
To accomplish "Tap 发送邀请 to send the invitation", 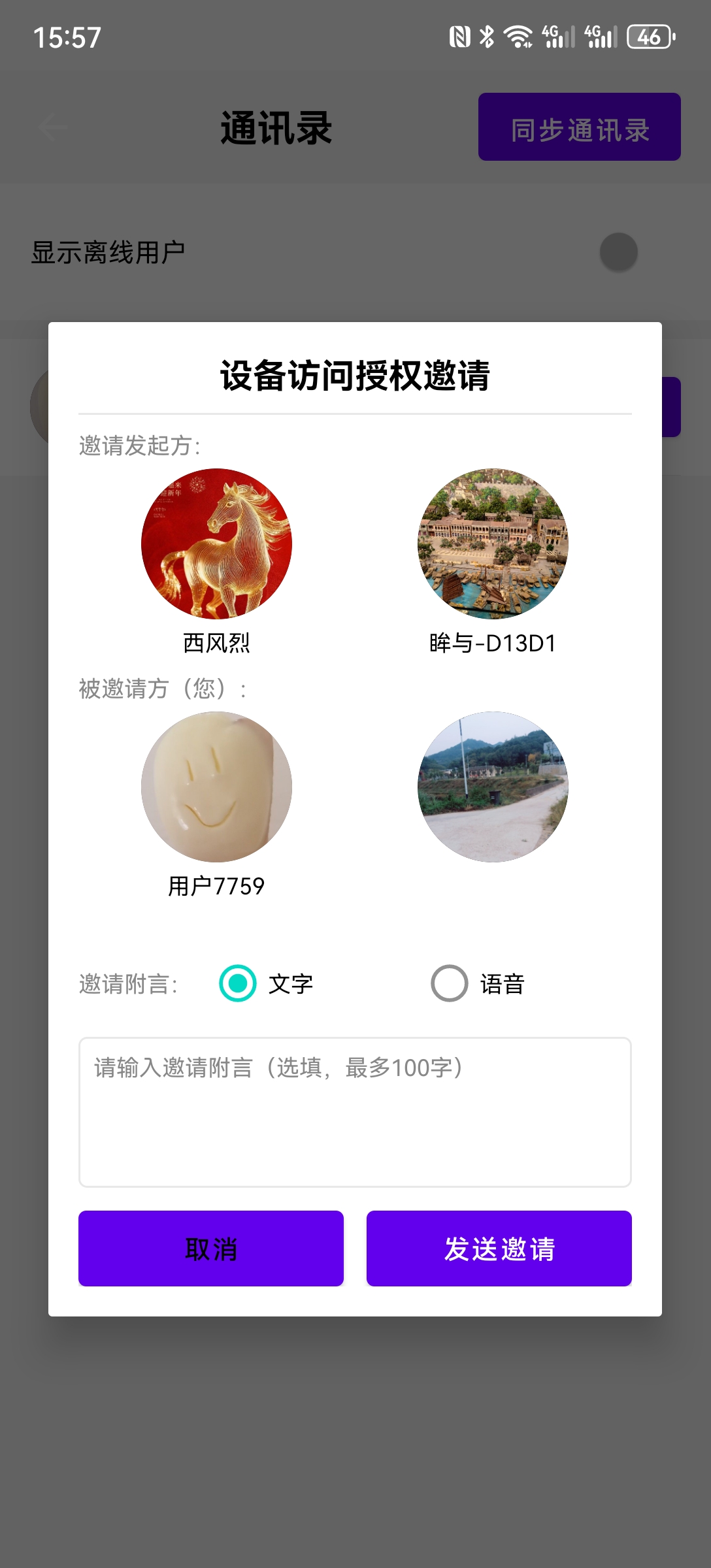I will tap(499, 1249).
